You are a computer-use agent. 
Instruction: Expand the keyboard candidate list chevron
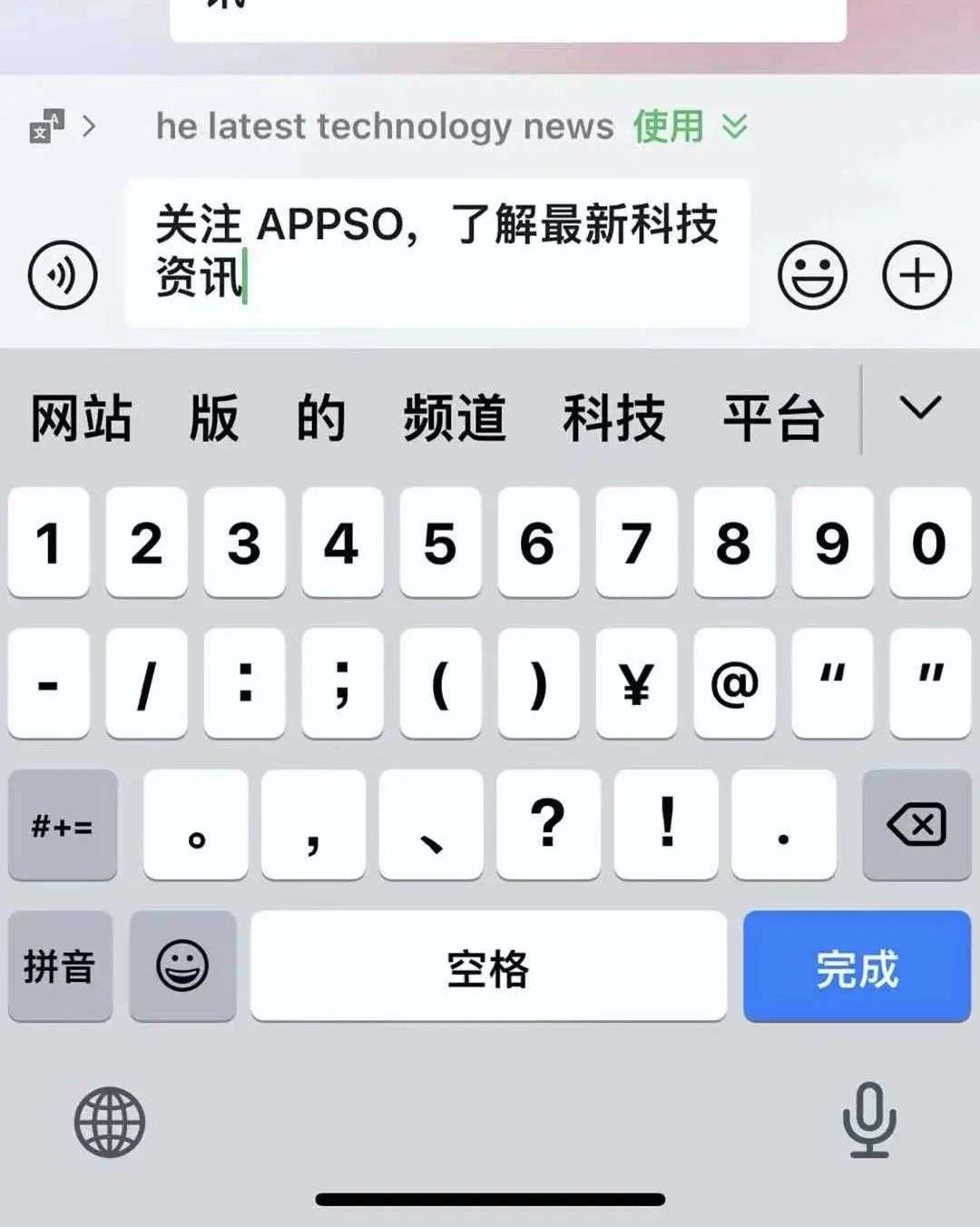point(920,408)
